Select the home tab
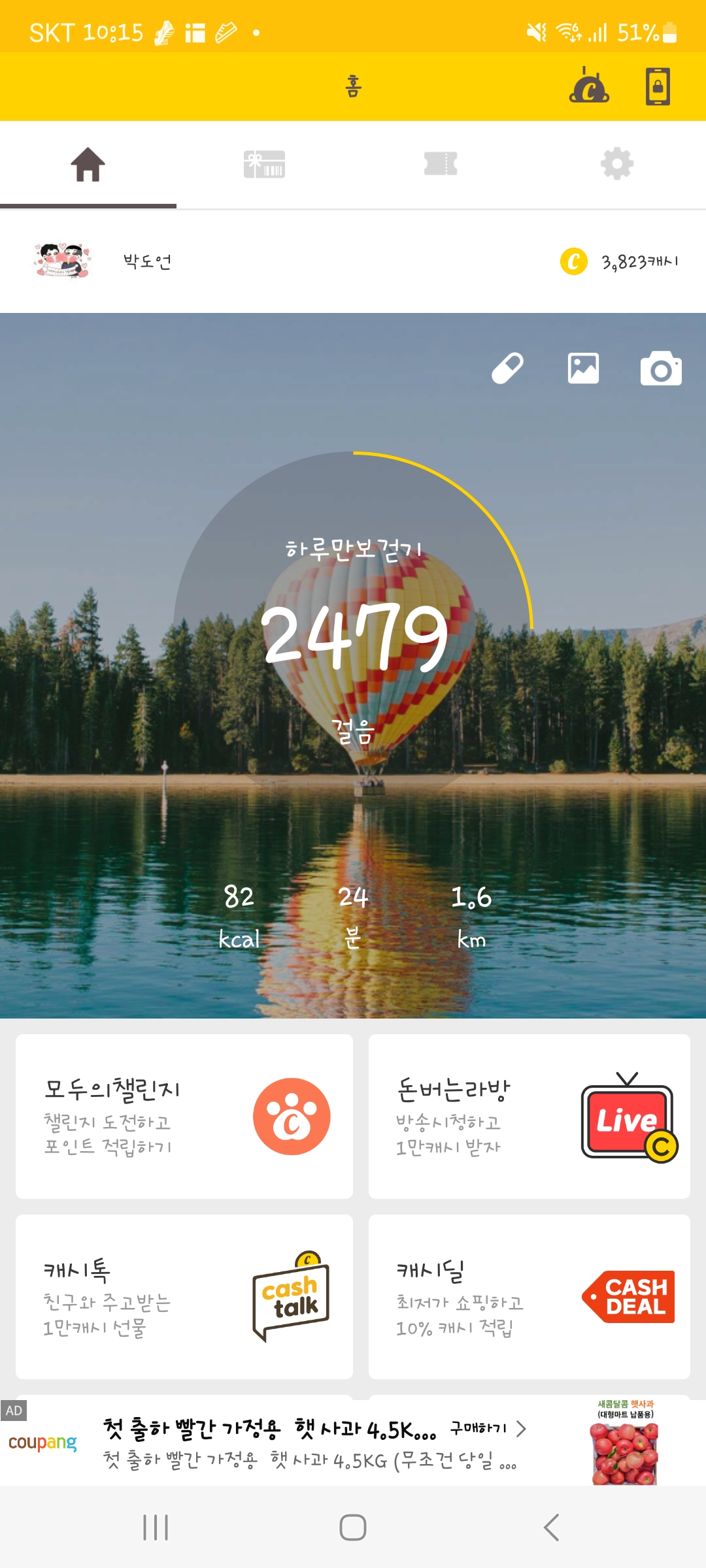The height and width of the screenshot is (1568, 706). coord(88,164)
